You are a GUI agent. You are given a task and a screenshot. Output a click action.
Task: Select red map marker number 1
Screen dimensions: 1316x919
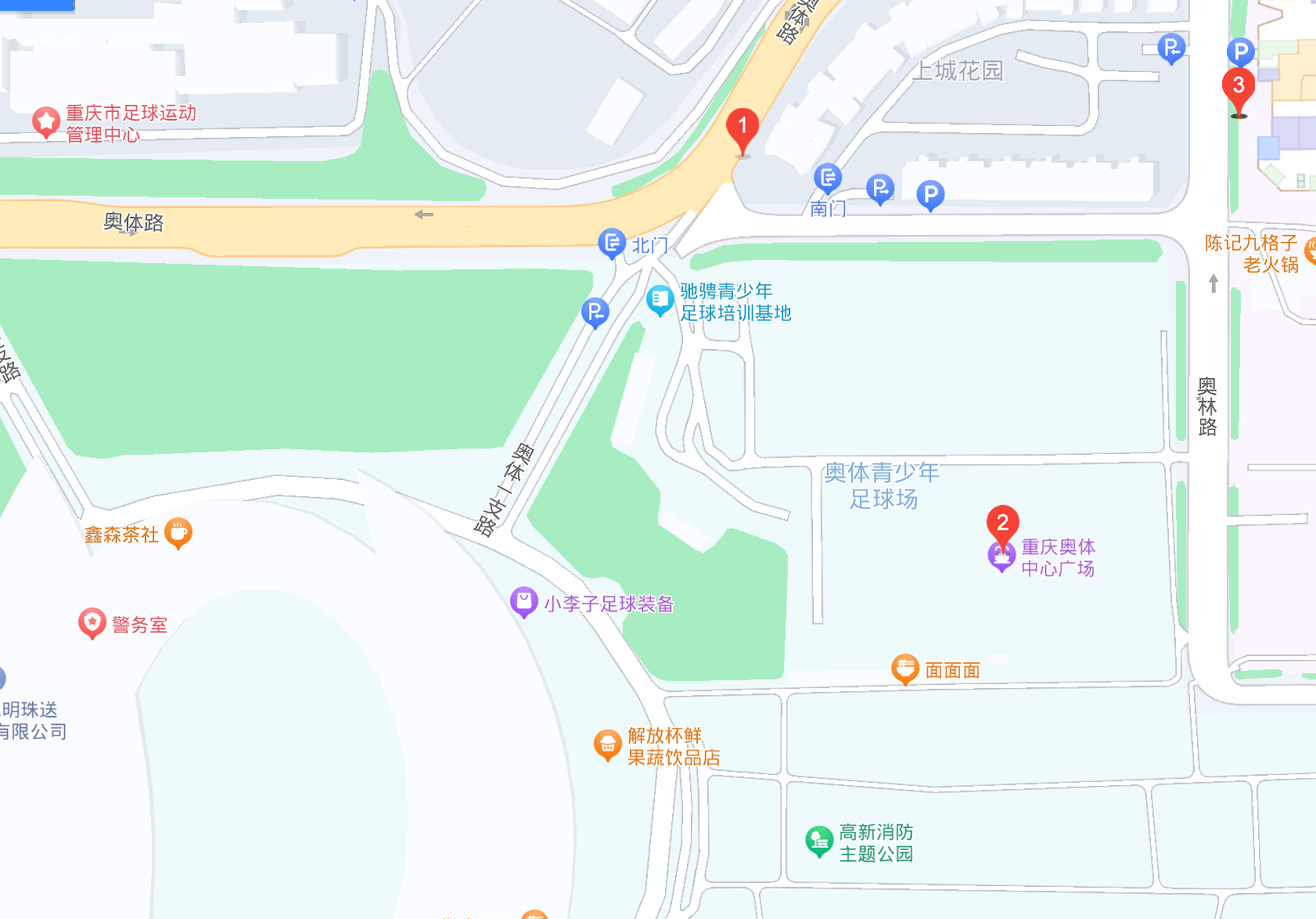click(742, 128)
